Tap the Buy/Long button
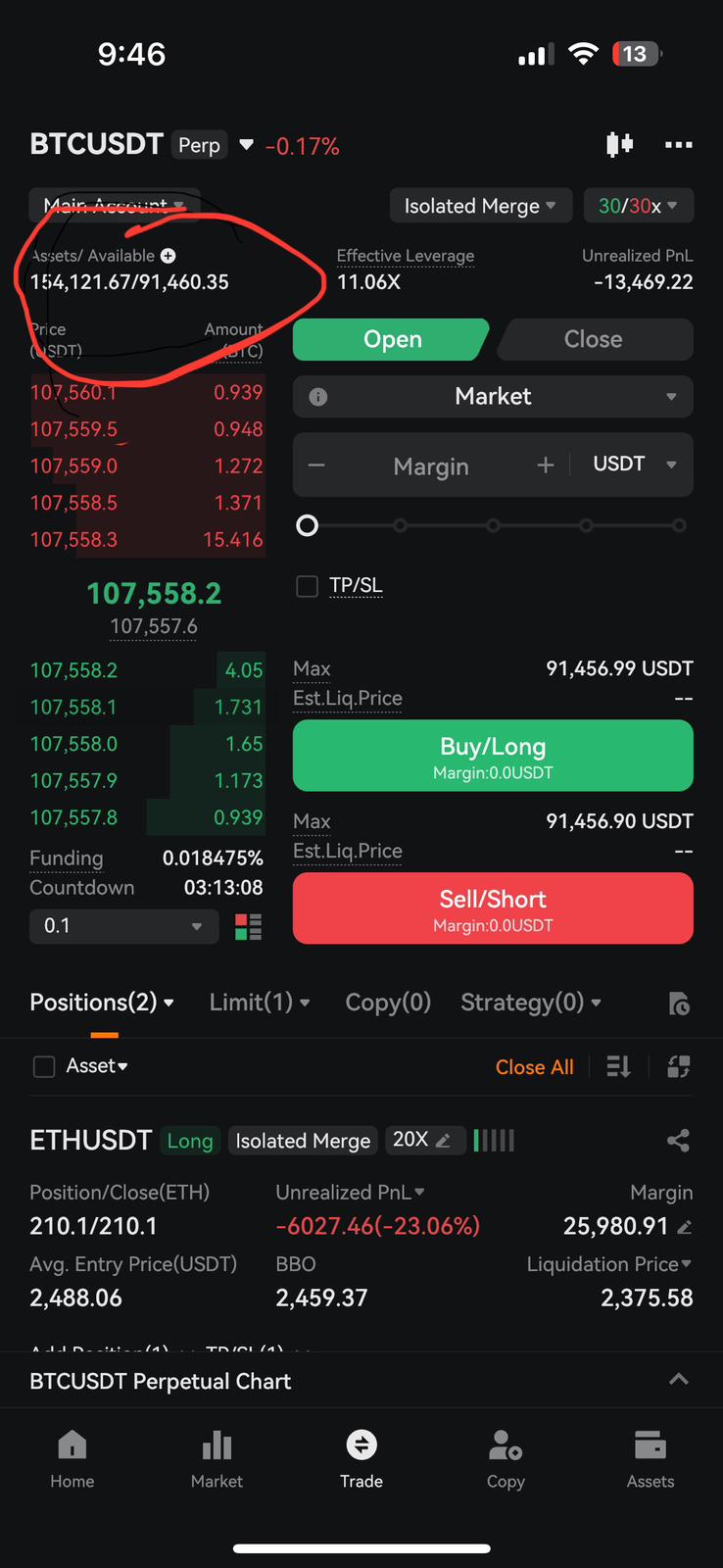This screenshot has width=723, height=1568. [493, 756]
